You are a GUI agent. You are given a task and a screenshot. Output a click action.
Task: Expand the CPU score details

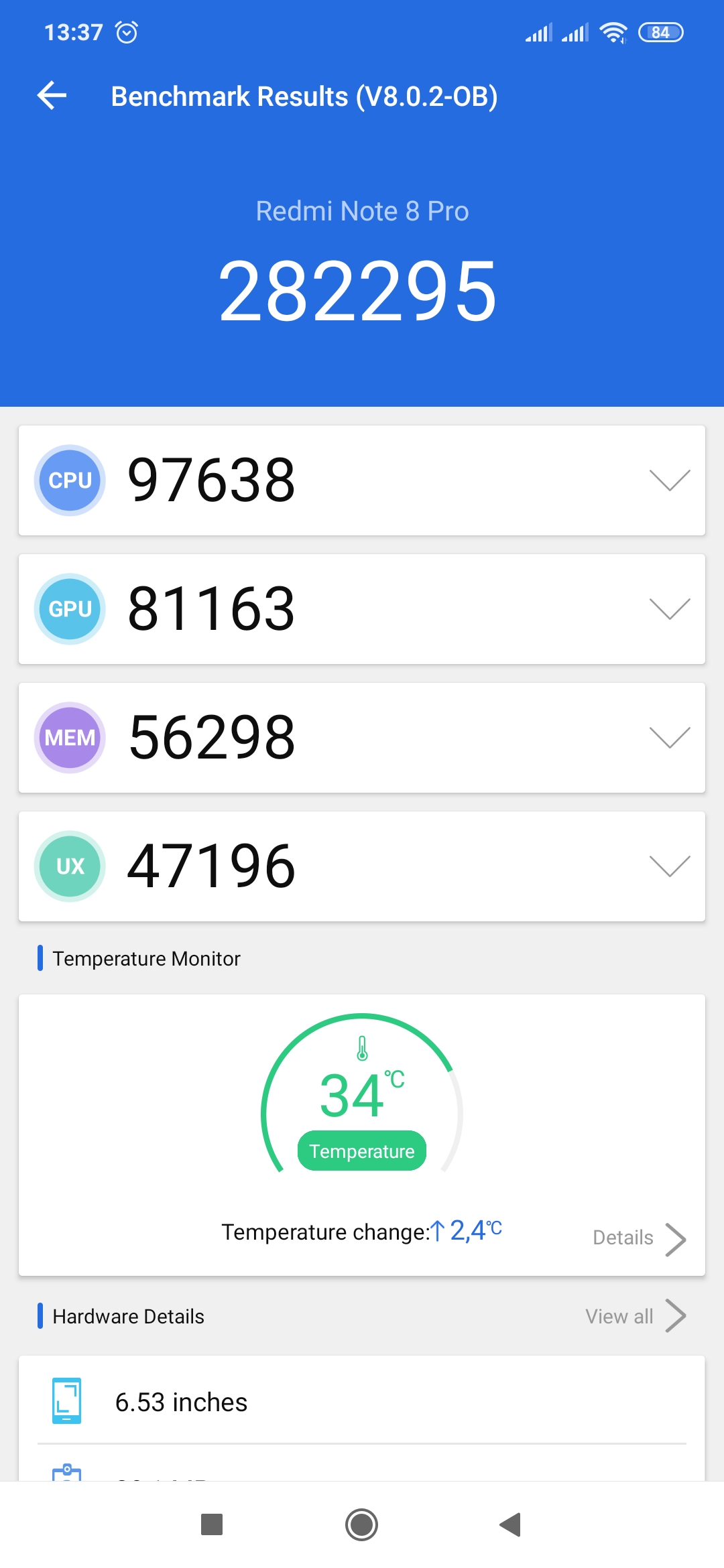670,480
